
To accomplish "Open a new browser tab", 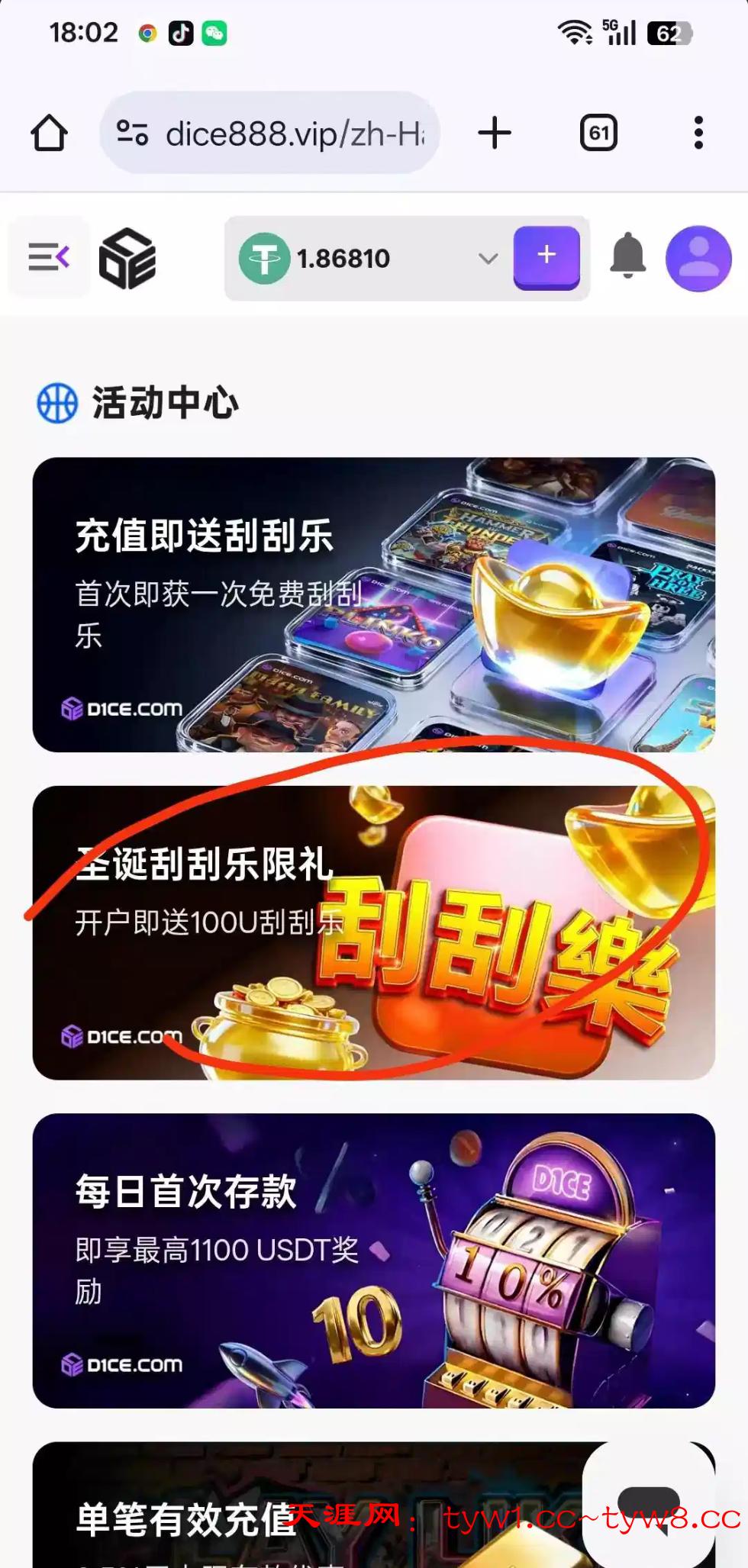I will [495, 134].
